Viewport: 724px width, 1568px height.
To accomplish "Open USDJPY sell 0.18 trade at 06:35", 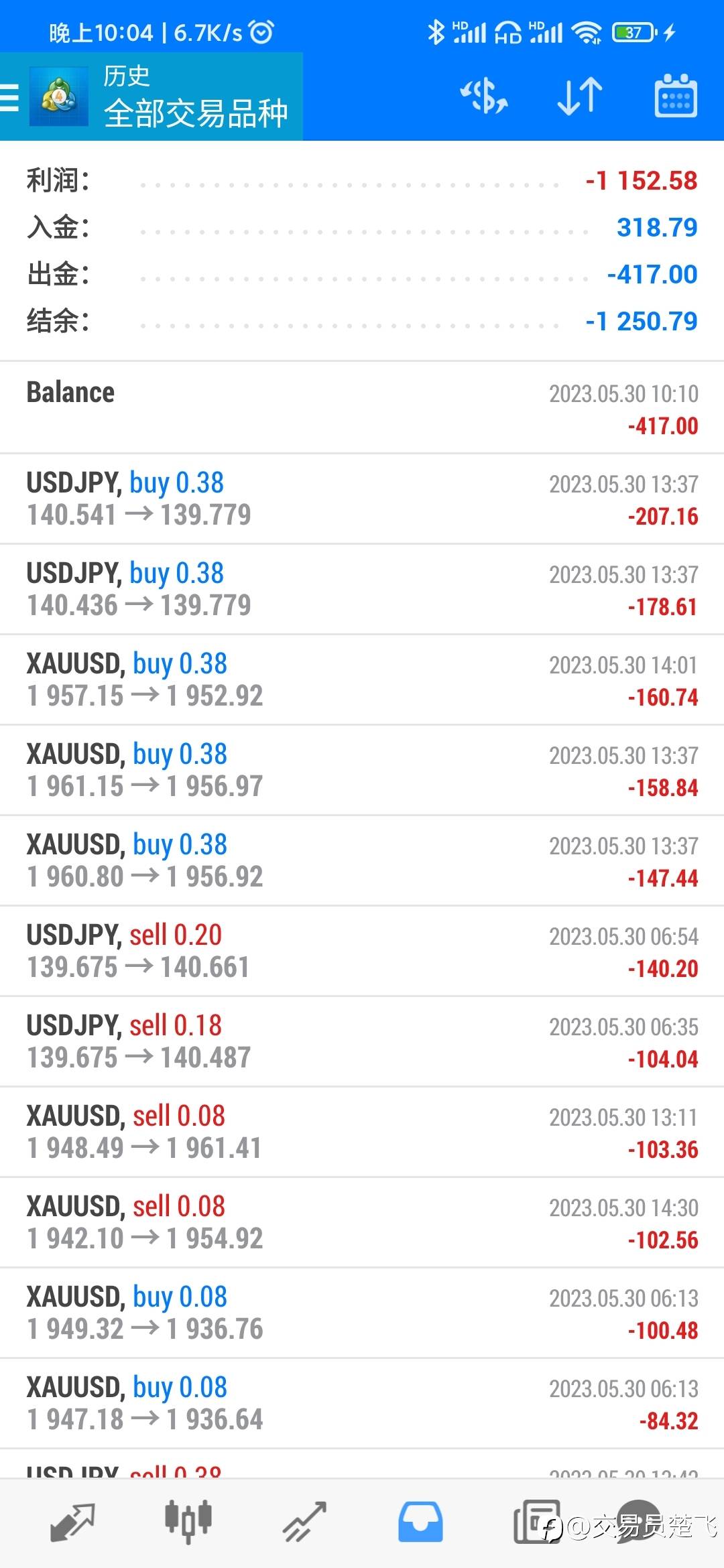I will coord(362,1041).
